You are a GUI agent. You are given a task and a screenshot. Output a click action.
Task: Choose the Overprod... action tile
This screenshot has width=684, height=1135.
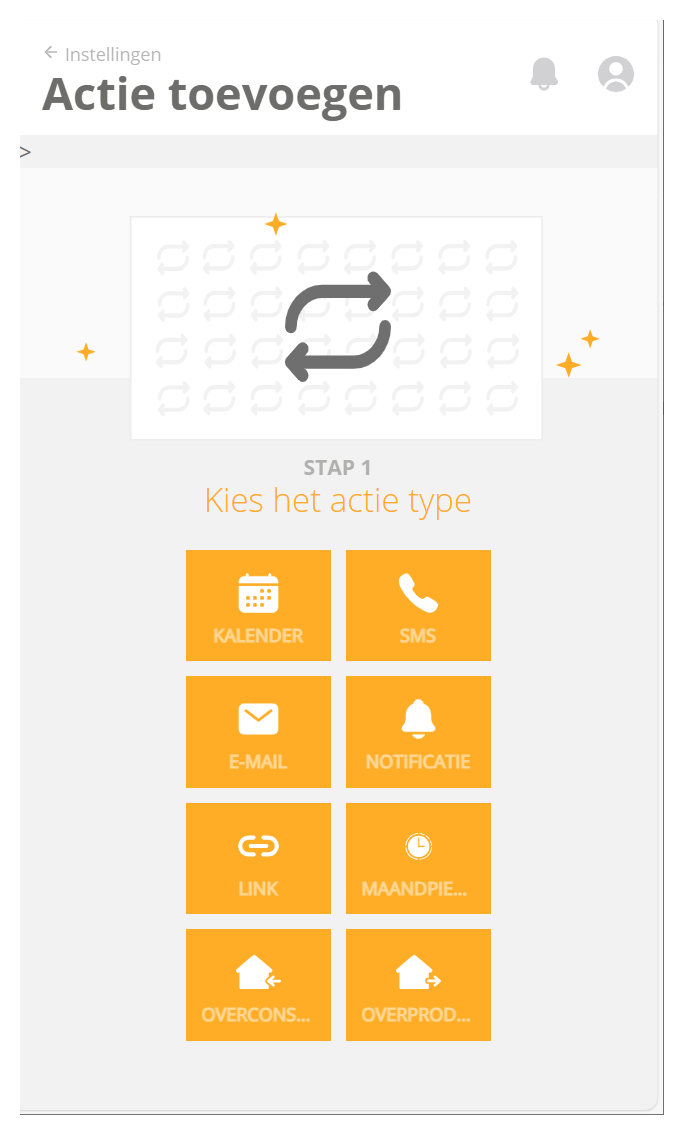(x=418, y=984)
